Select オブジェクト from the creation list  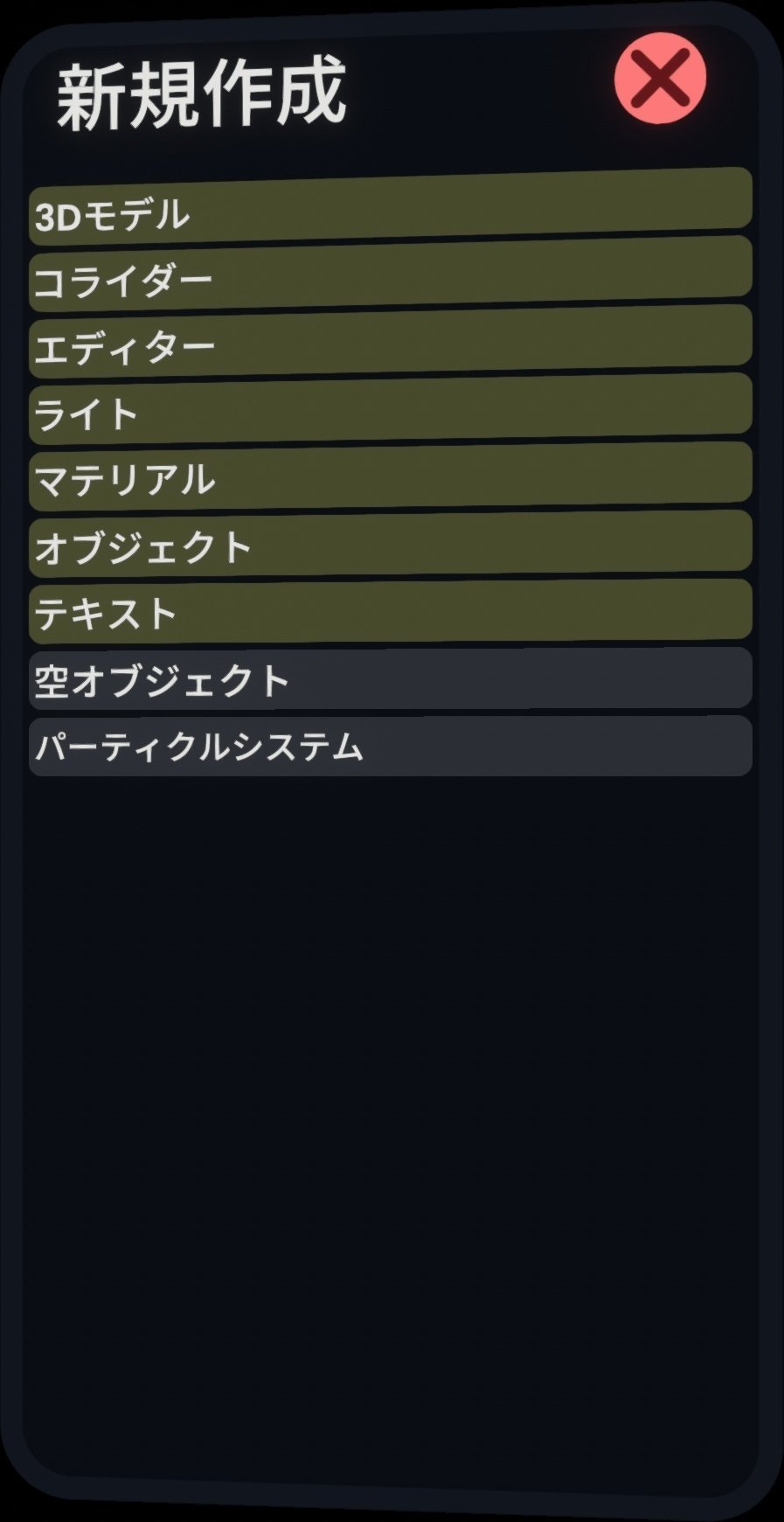(x=390, y=546)
